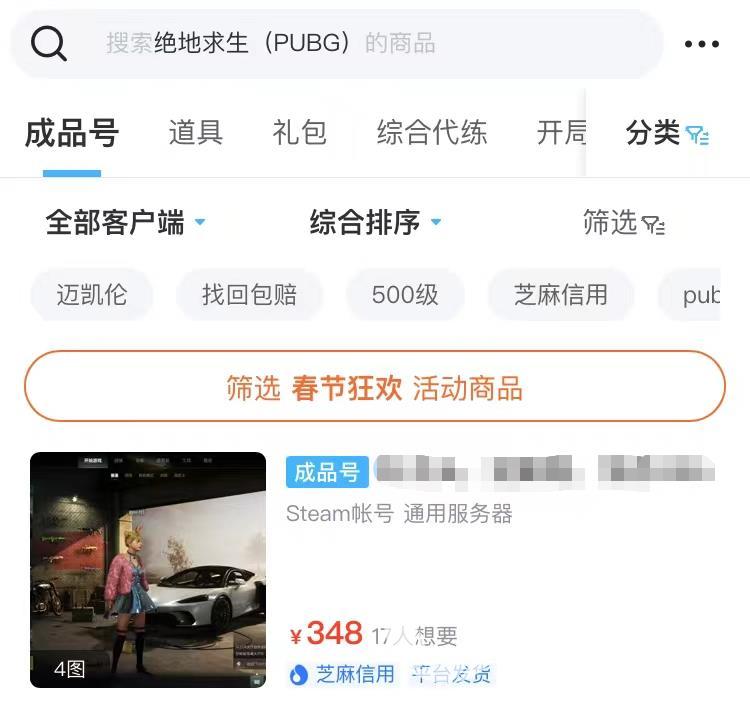Apply the 找回包赔 filter chip

(x=249, y=295)
